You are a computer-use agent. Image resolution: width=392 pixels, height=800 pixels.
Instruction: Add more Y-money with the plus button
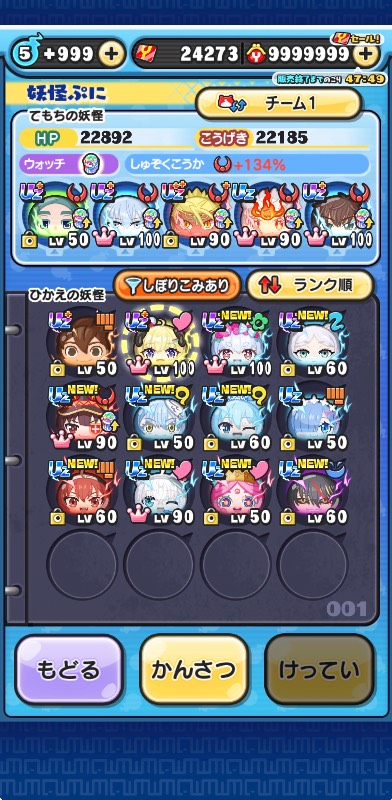pyautogui.click(x=365, y=54)
